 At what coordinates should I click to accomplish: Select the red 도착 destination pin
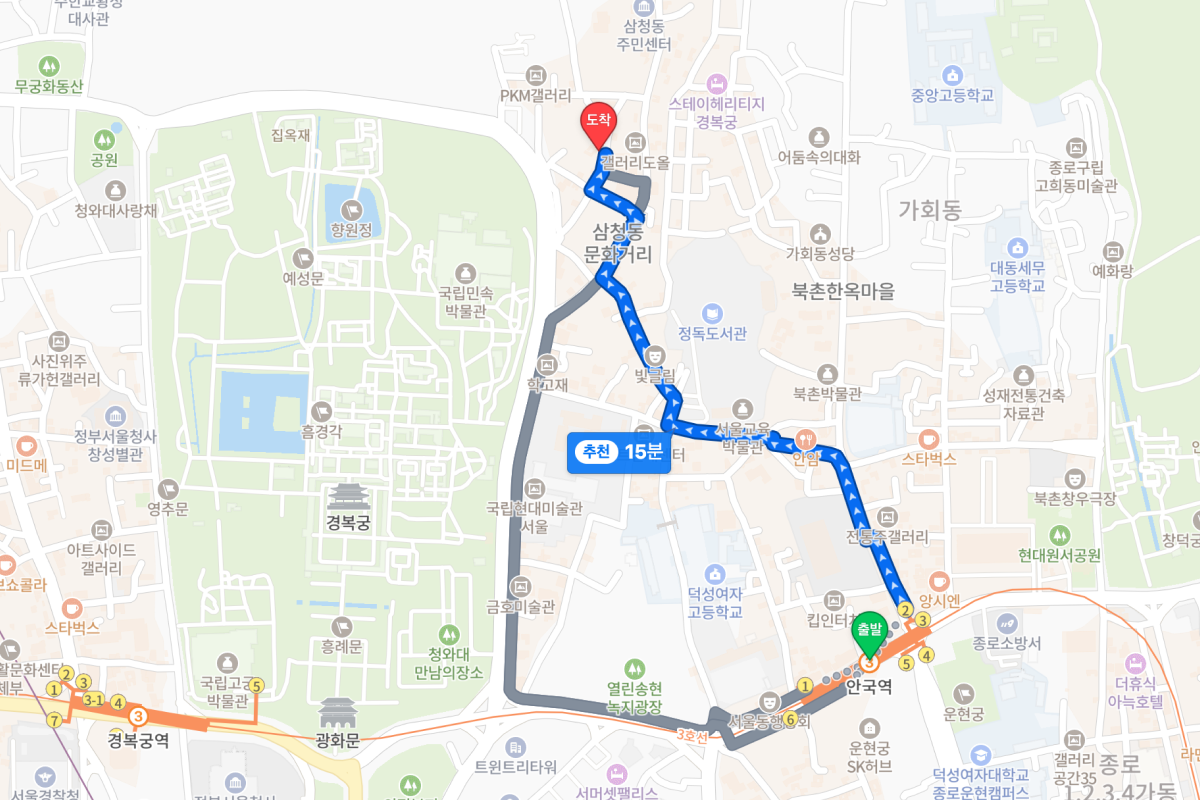coord(598,122)
